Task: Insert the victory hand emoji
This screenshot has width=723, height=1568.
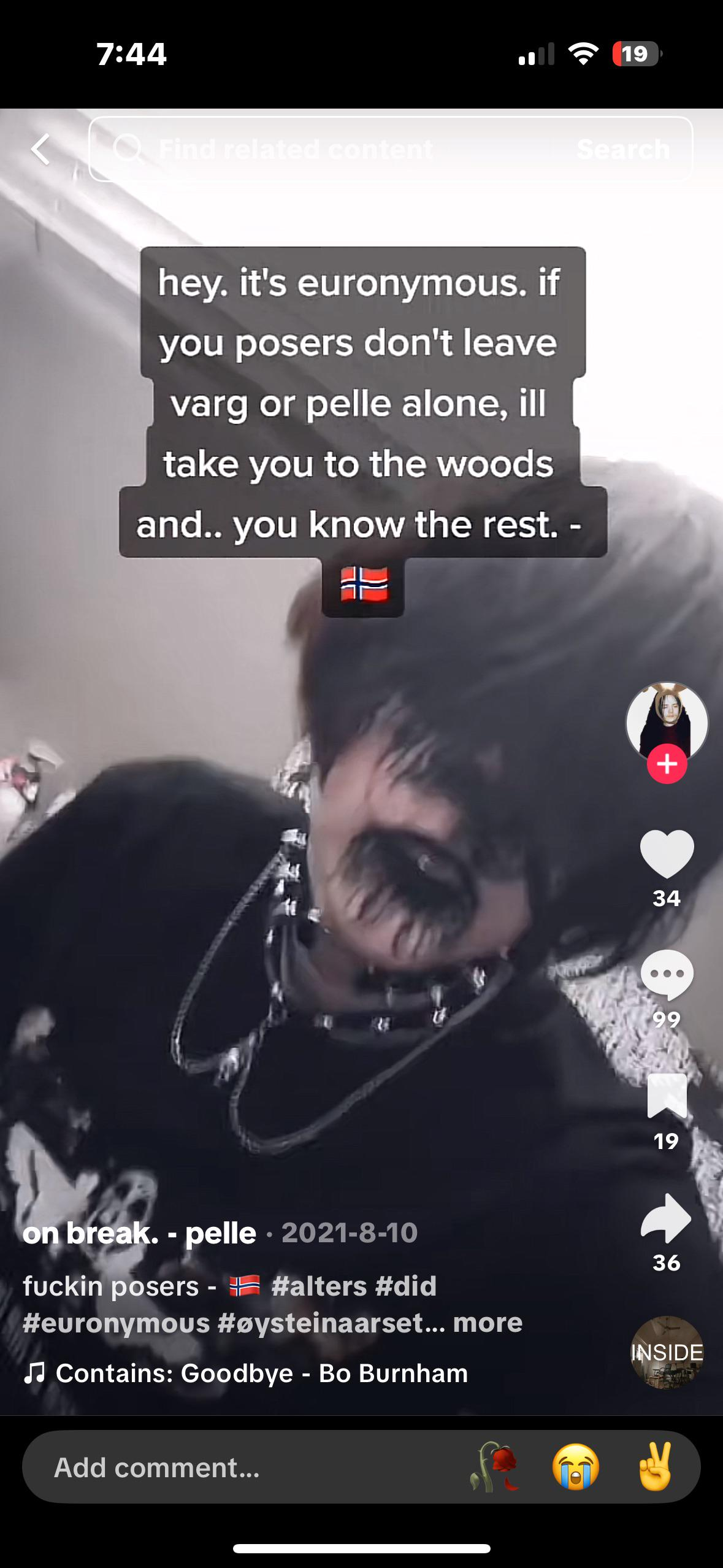Action: [x=655, y=1467]
